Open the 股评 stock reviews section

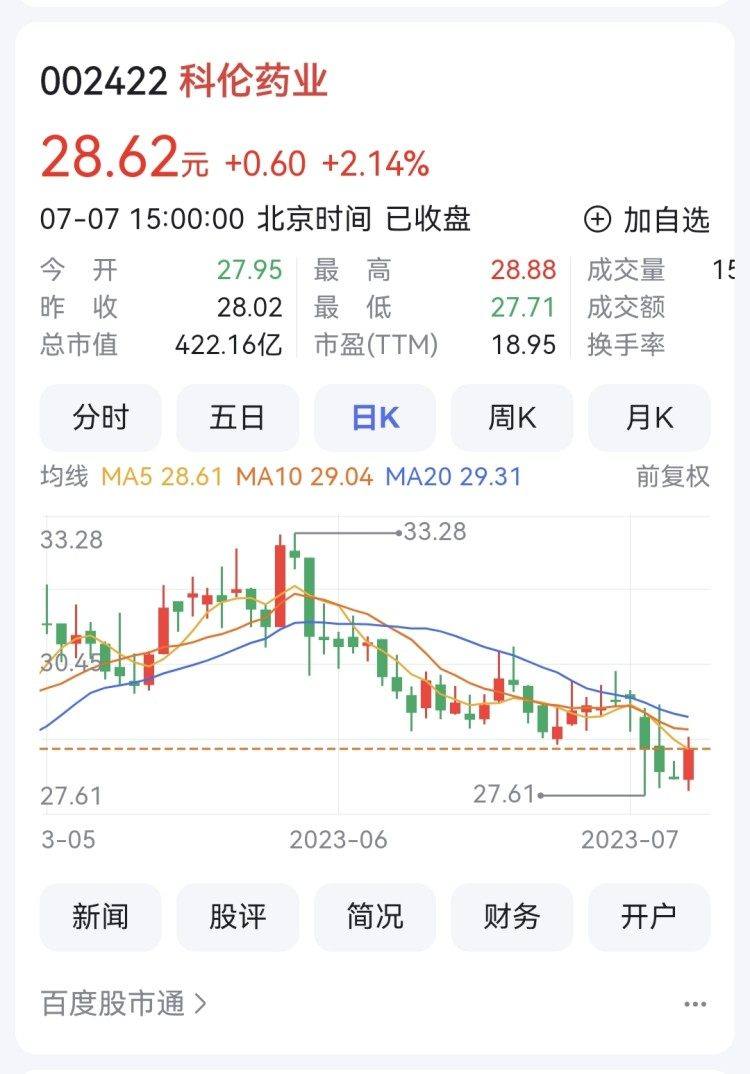click(238, 916)
